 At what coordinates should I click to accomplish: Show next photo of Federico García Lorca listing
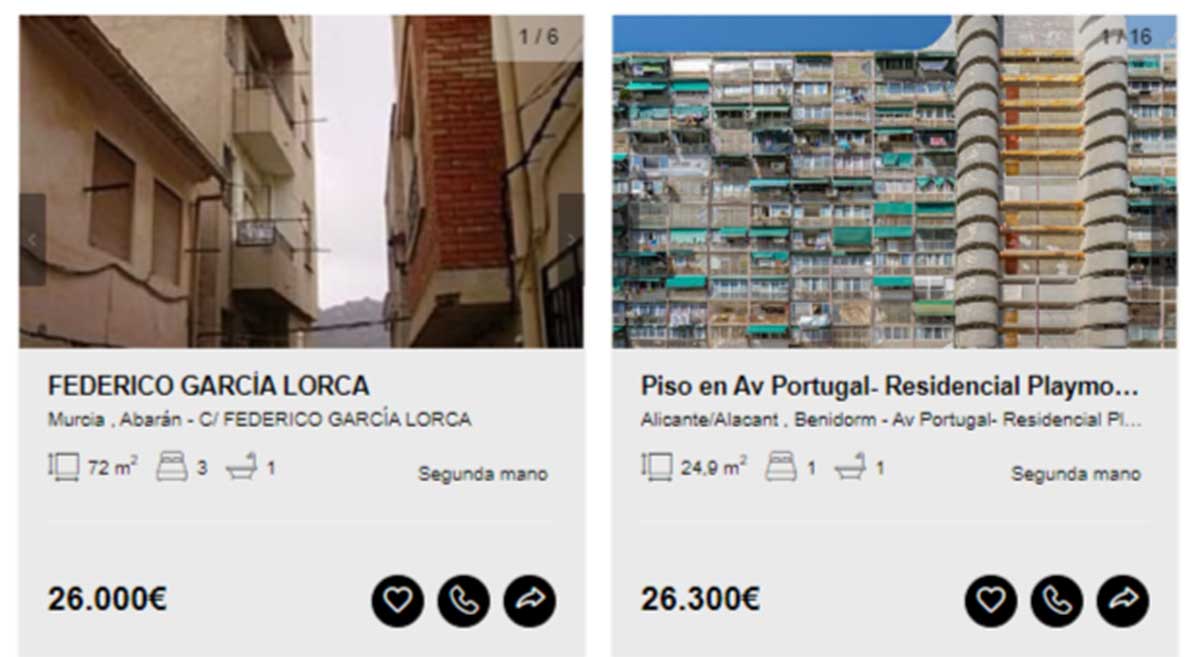[570, 240]
